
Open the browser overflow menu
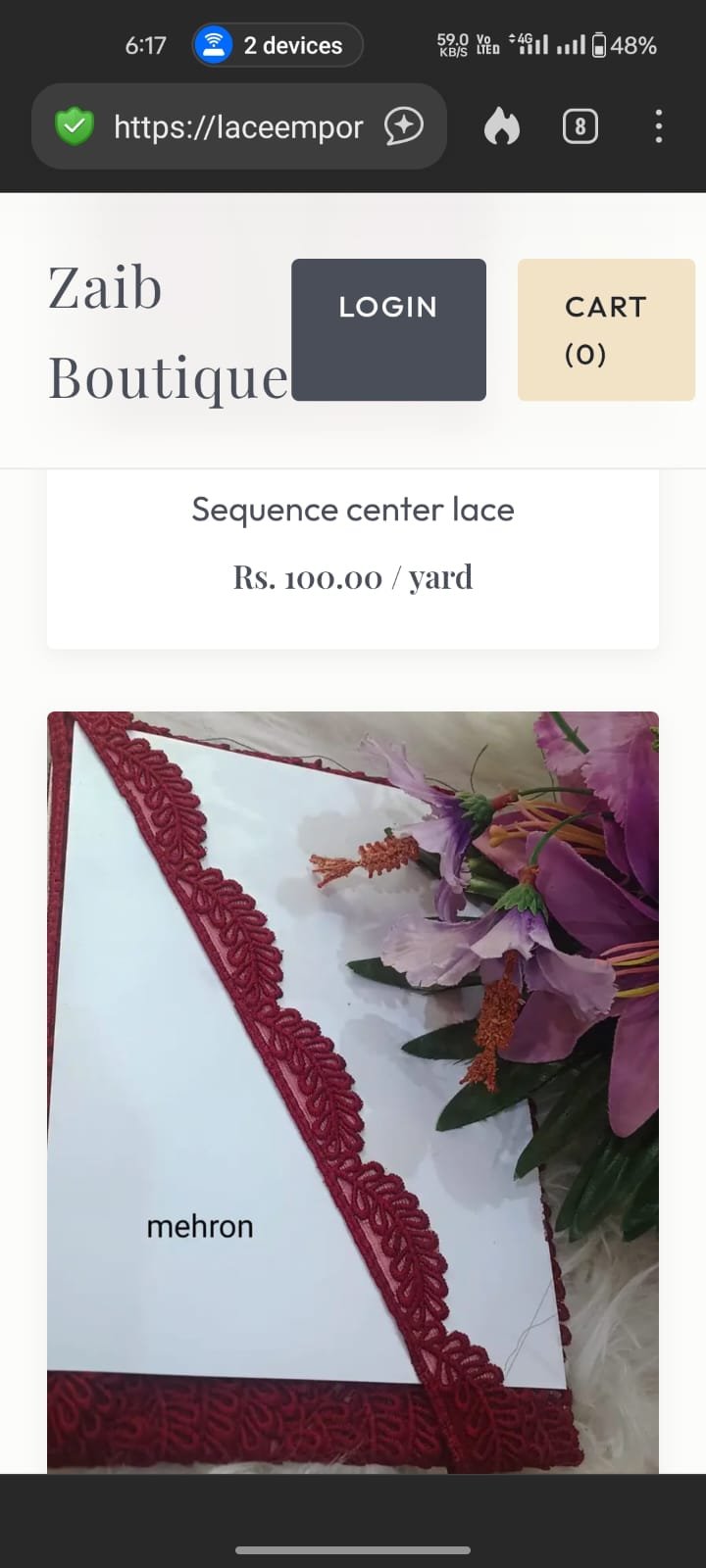(x=658, y=126)
